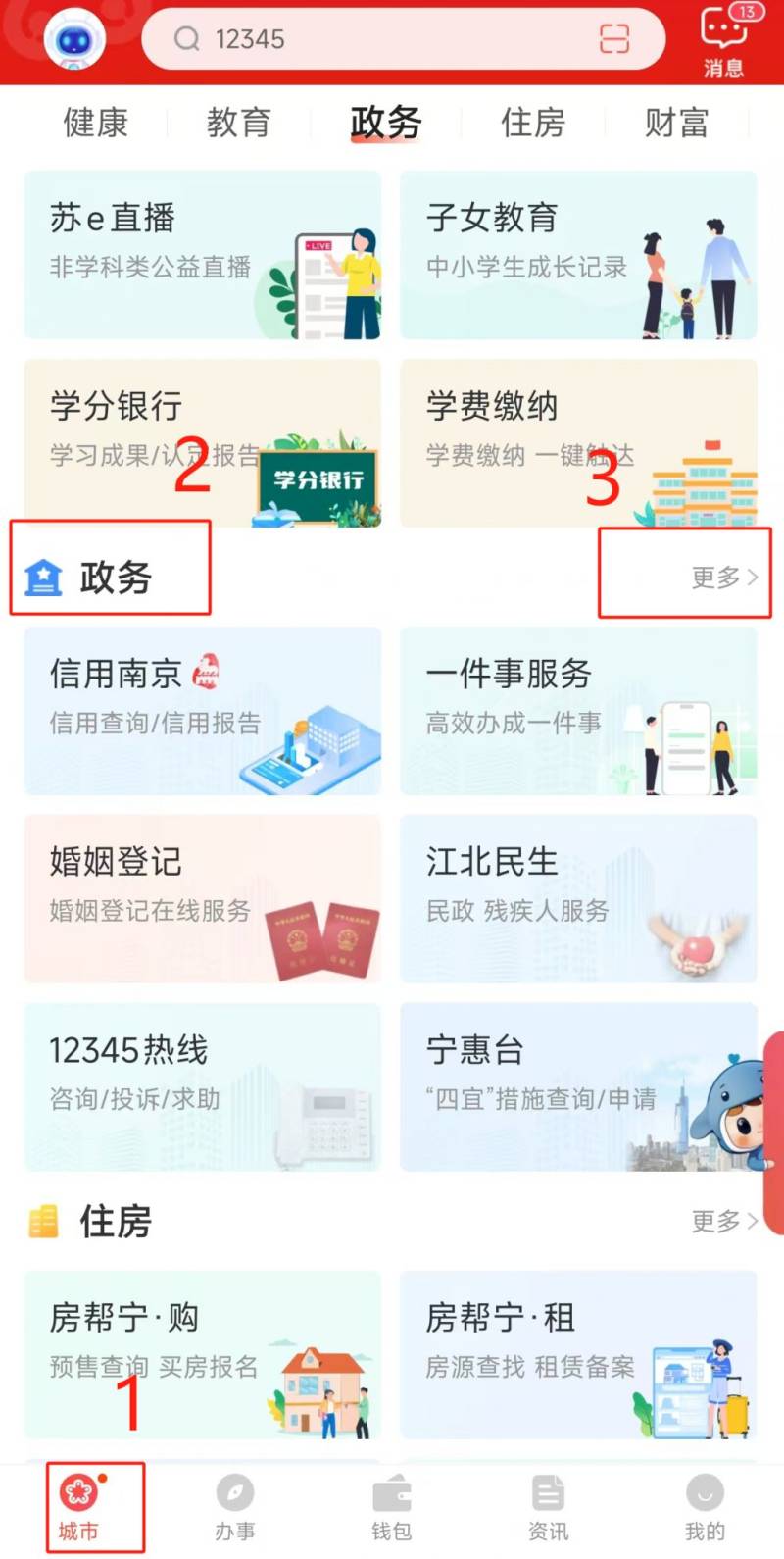
Task: Open the 房帮宁·租 card
Action: coord(578,1355)
